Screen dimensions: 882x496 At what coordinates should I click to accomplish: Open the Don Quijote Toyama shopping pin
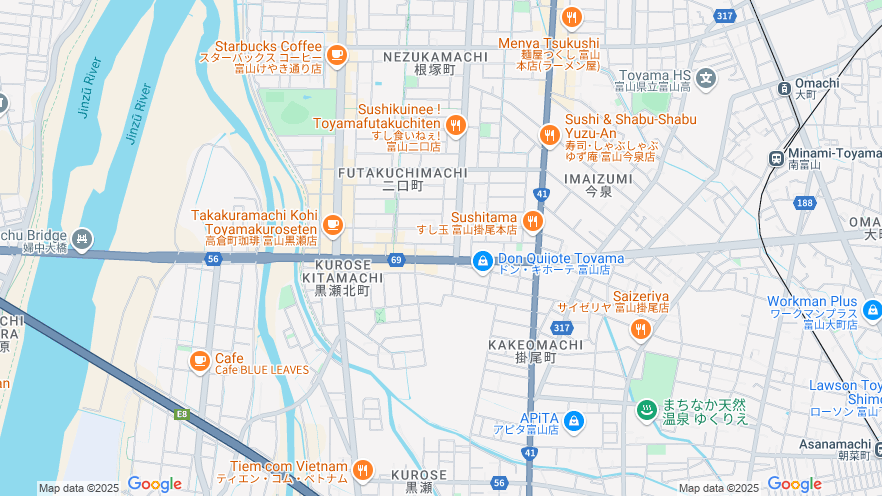[x=483, y=261]
